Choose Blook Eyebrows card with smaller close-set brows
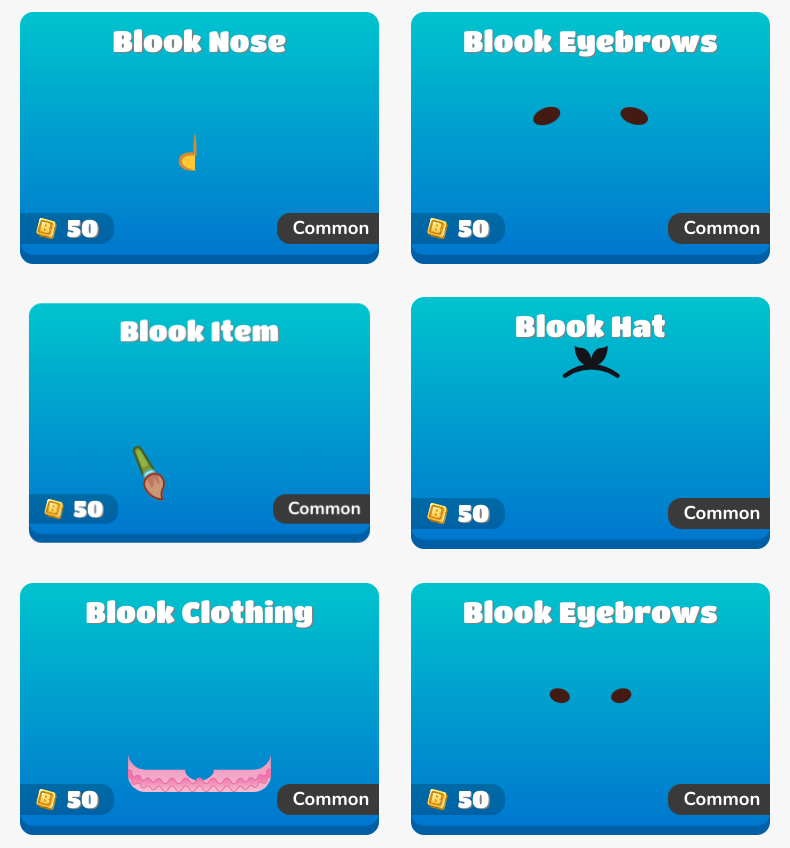The width and height of the screenshot is (790, 848). point(590,708)
